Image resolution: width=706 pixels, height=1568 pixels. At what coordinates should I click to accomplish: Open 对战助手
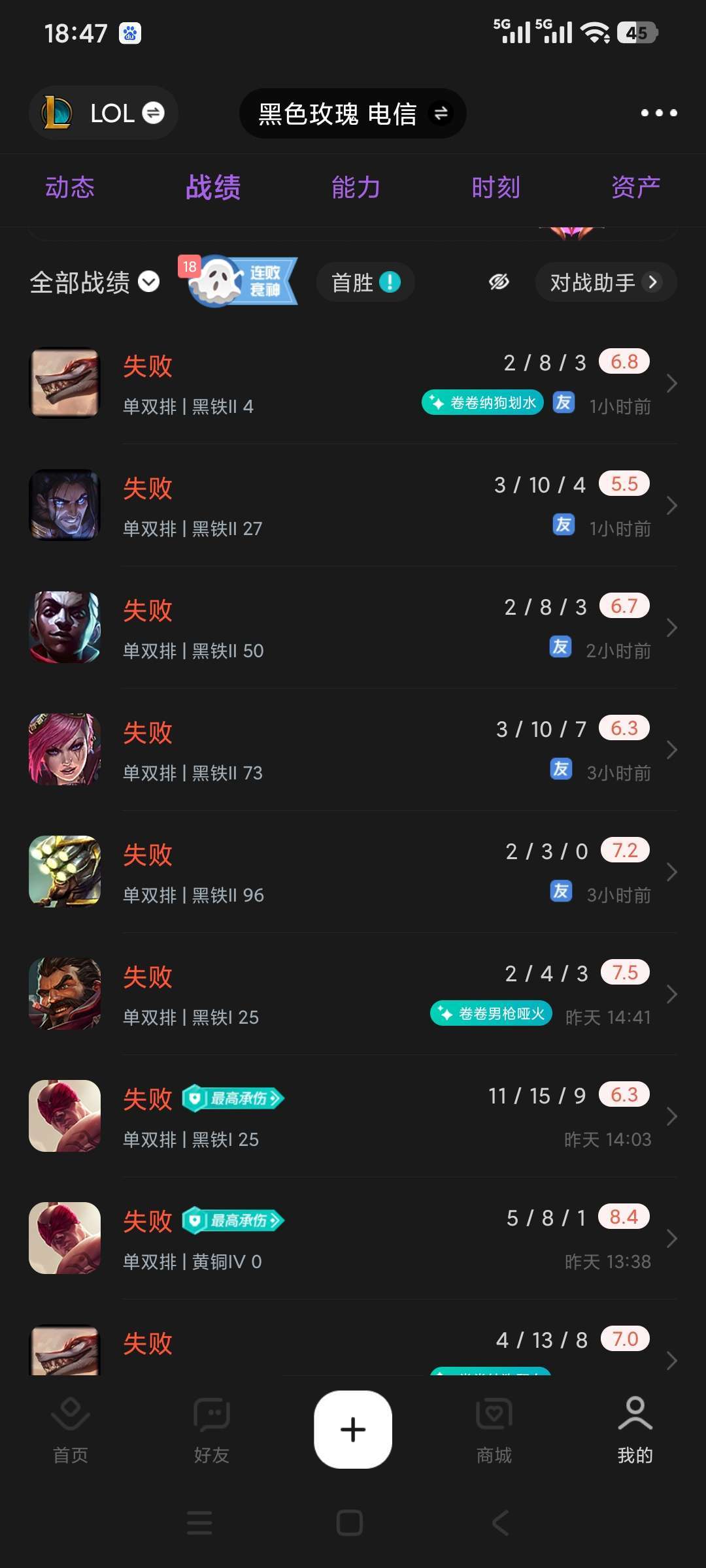tap(605, 282)
